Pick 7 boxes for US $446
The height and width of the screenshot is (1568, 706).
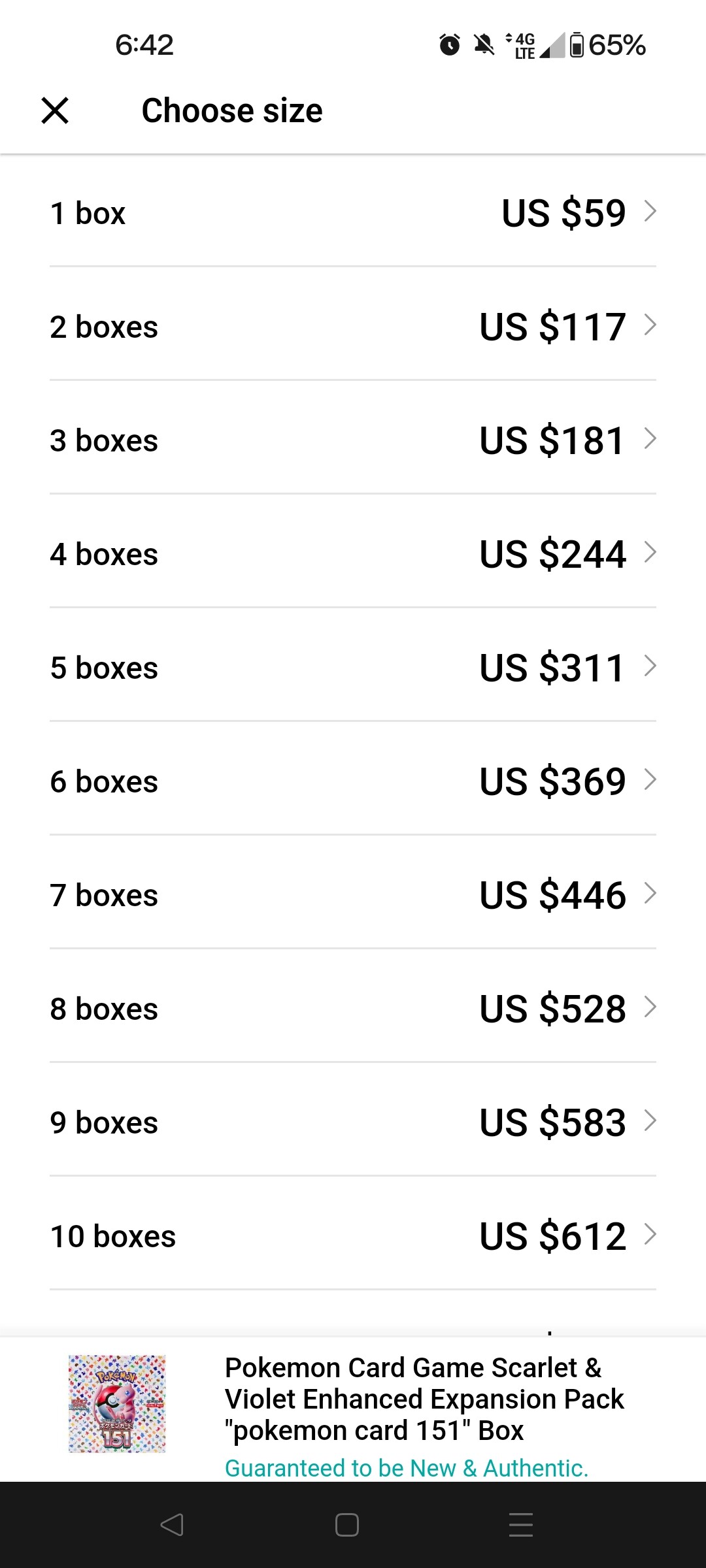pyautogui.click(x=353, y=894)
